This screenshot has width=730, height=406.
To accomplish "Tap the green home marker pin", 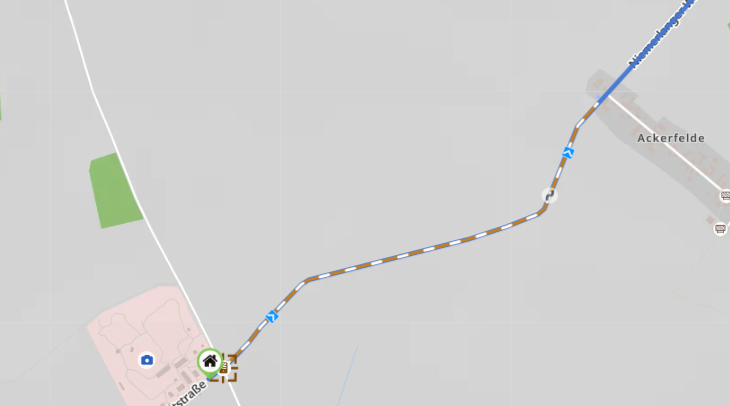I will (210, 361).
